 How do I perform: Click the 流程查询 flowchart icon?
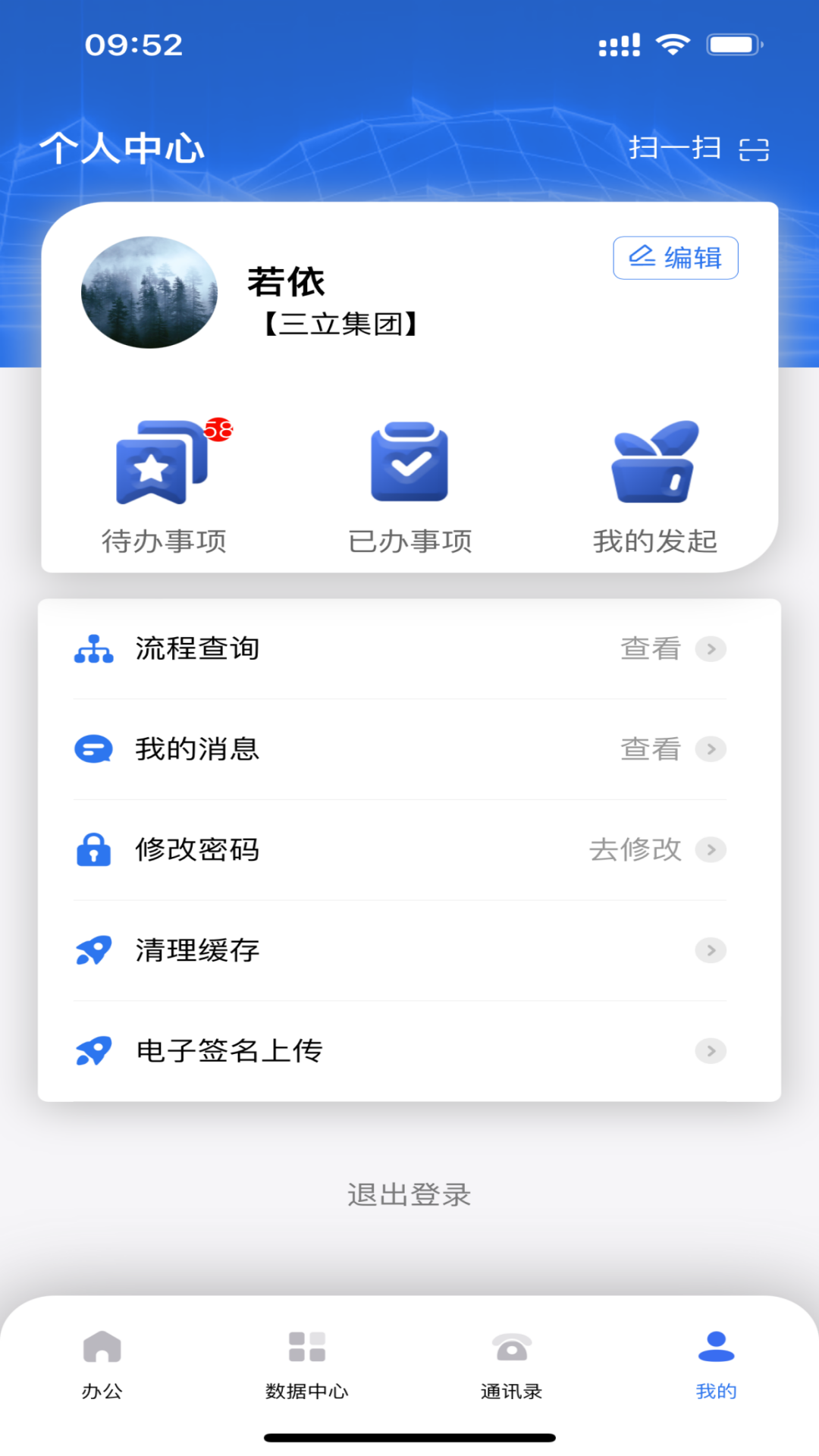click(x=93, y=648)
